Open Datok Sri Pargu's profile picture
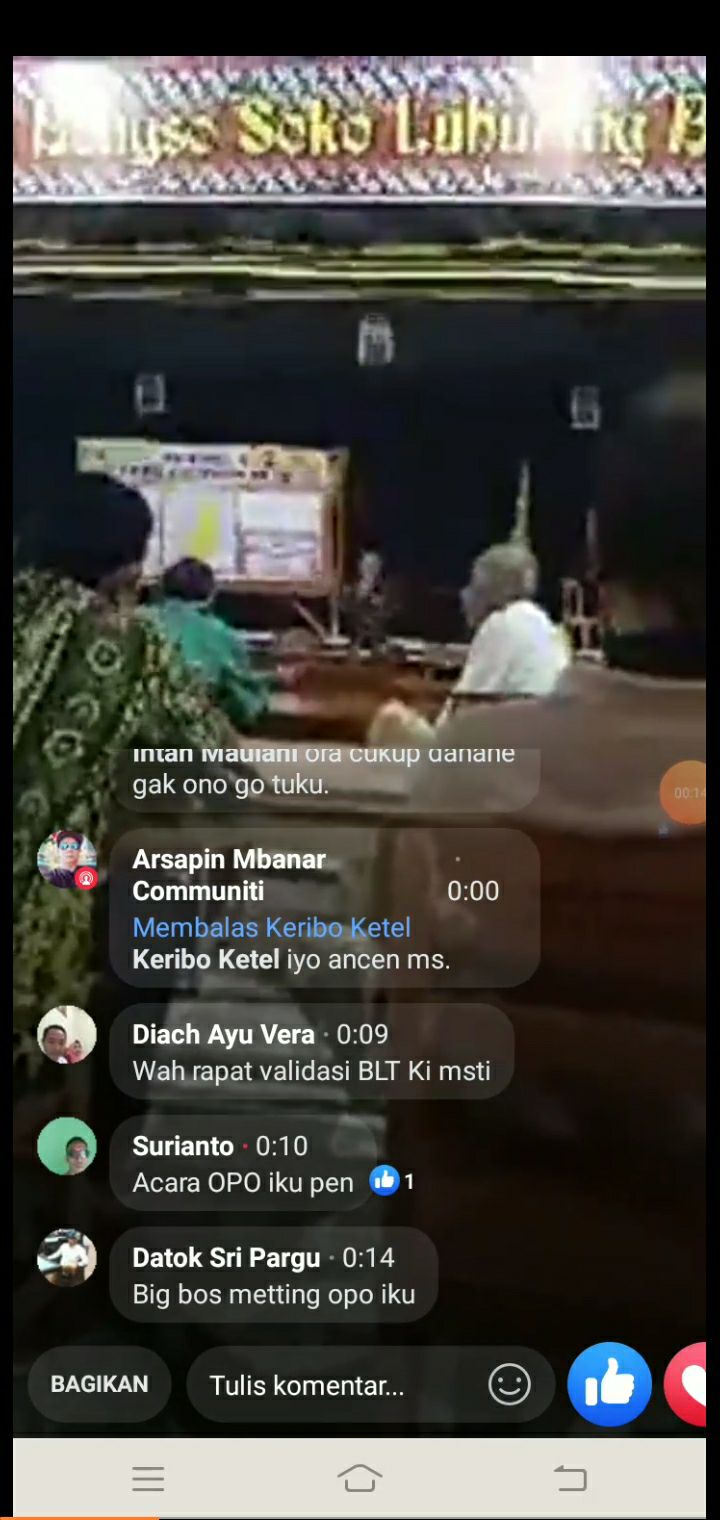The width and height of the screenshot is (720, 1520). click(67, 1257)
